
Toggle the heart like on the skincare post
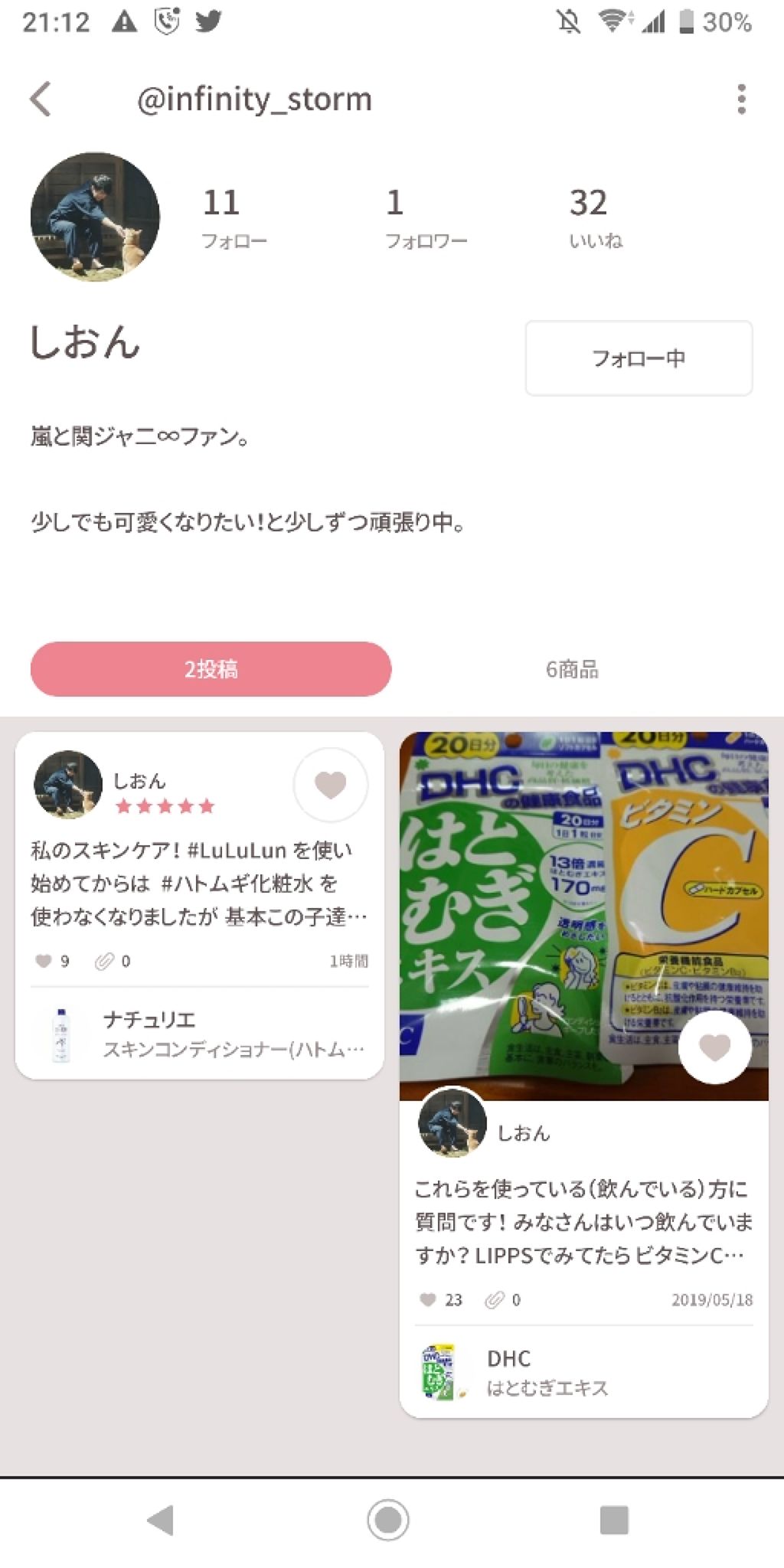tap(330, 785)
